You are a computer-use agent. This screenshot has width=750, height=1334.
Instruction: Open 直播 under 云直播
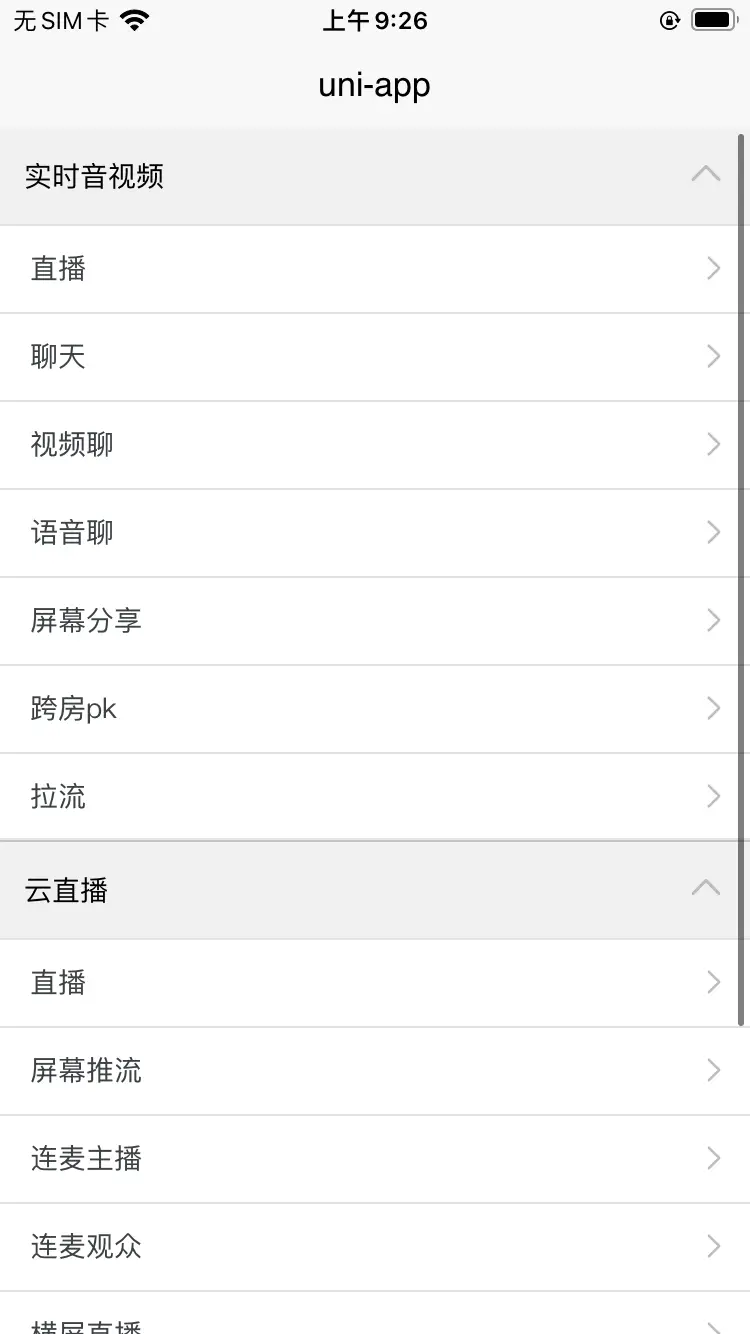[x=375, y=983]
